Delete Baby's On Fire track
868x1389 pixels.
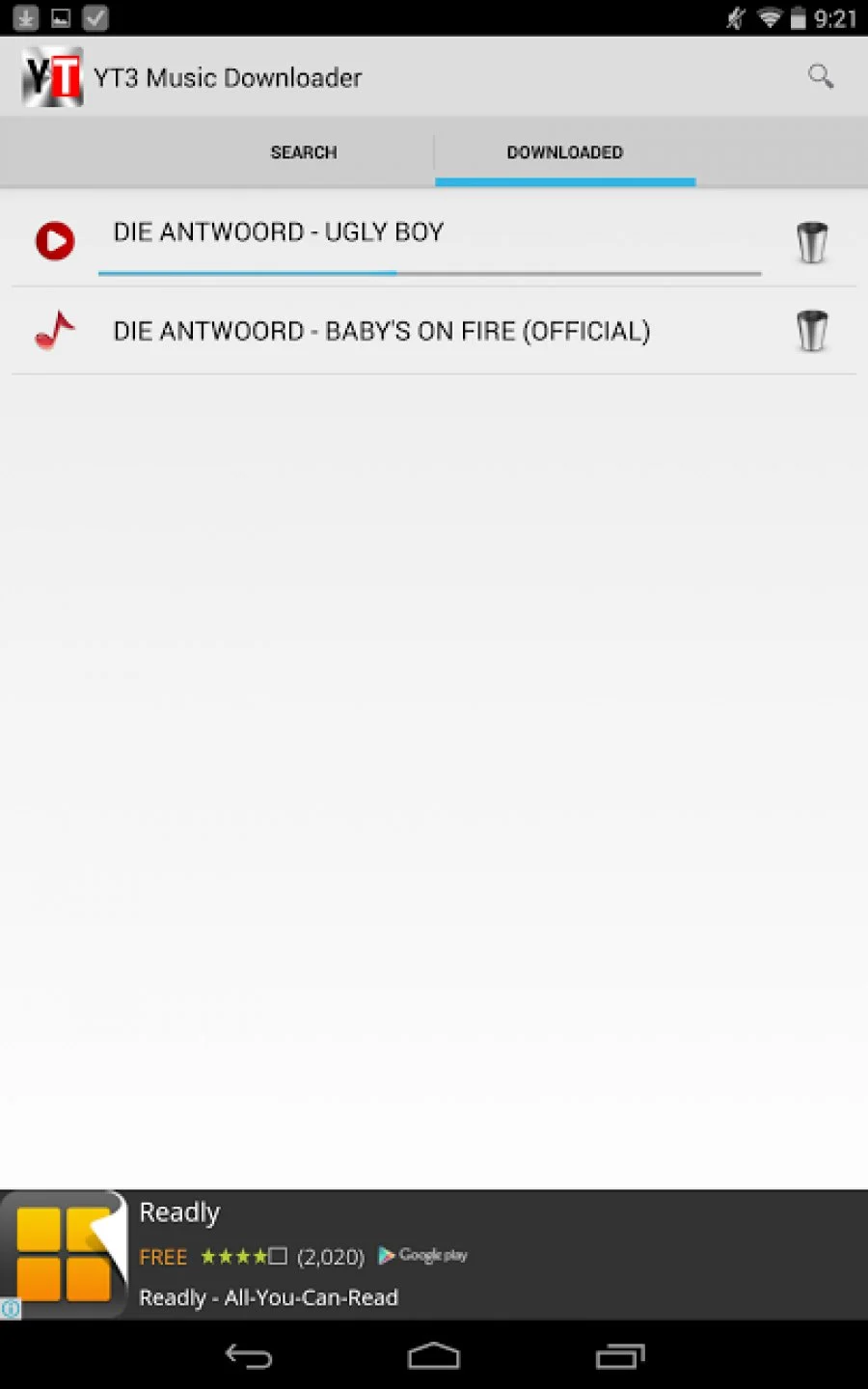click(x=812, y=331)
